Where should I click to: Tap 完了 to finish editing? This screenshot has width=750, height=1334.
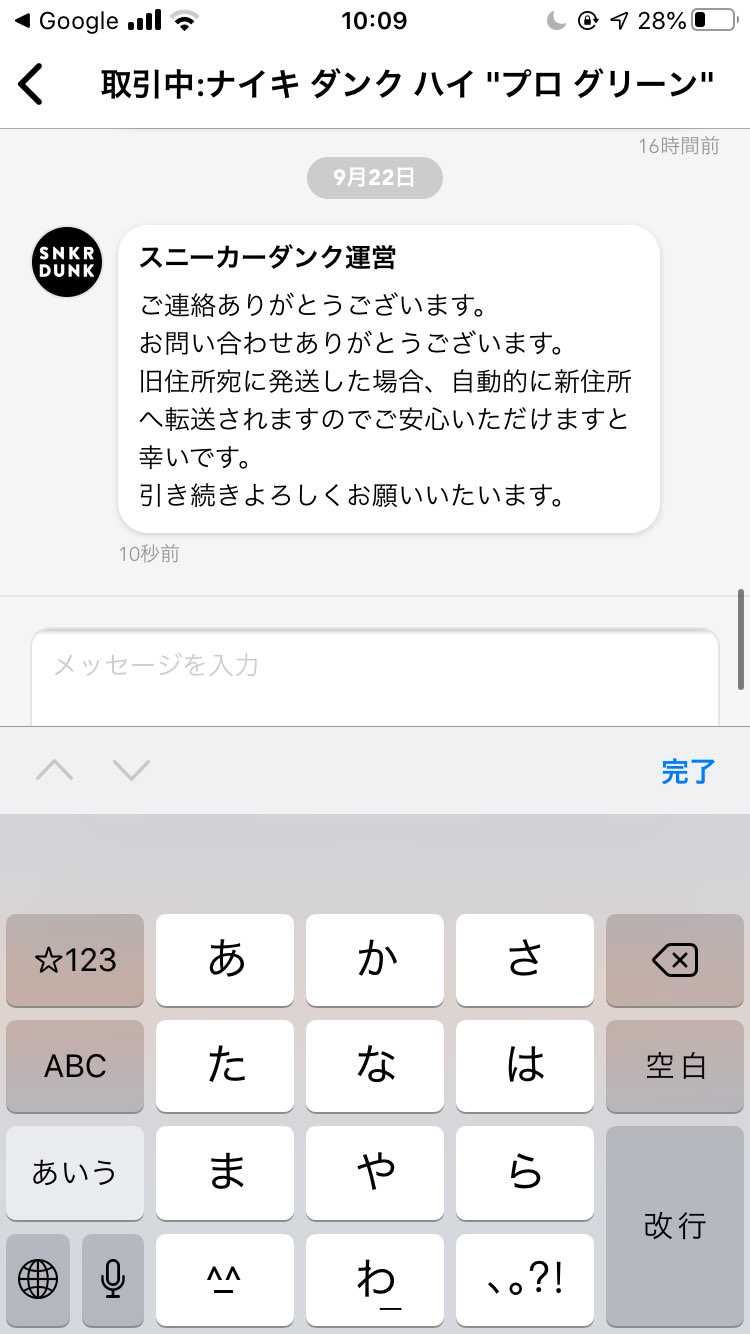(x=687, y=770)
